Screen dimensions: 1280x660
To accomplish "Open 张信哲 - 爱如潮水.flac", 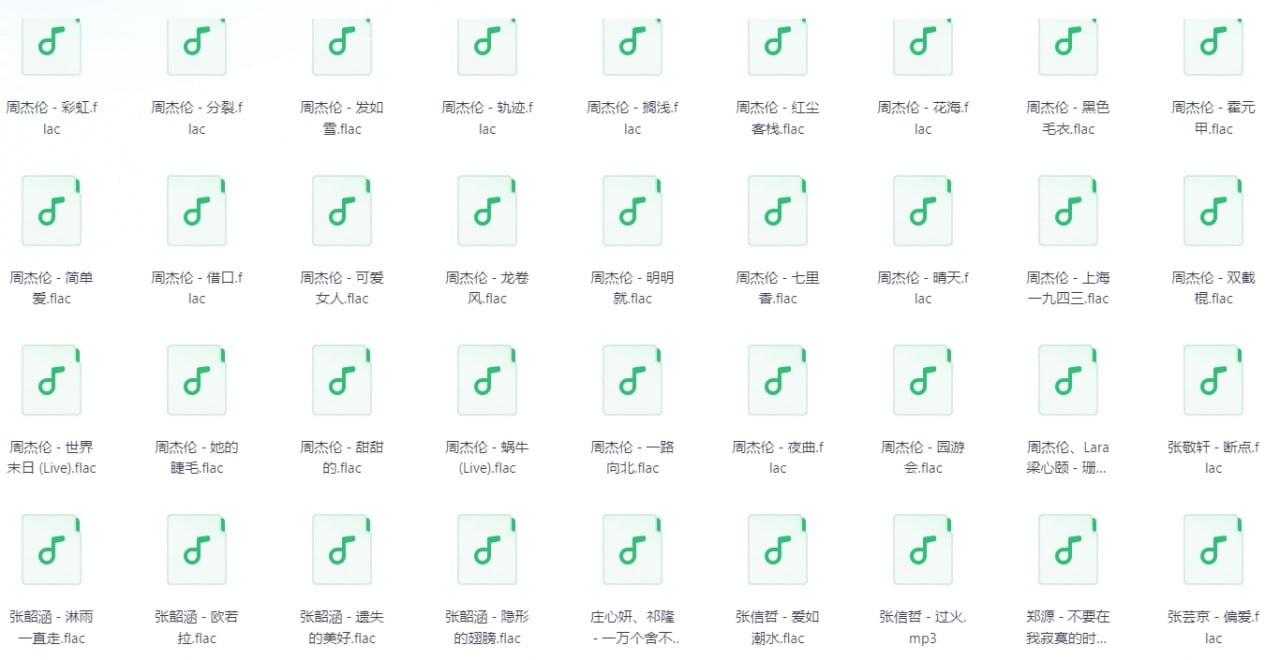I will point(777,550).
